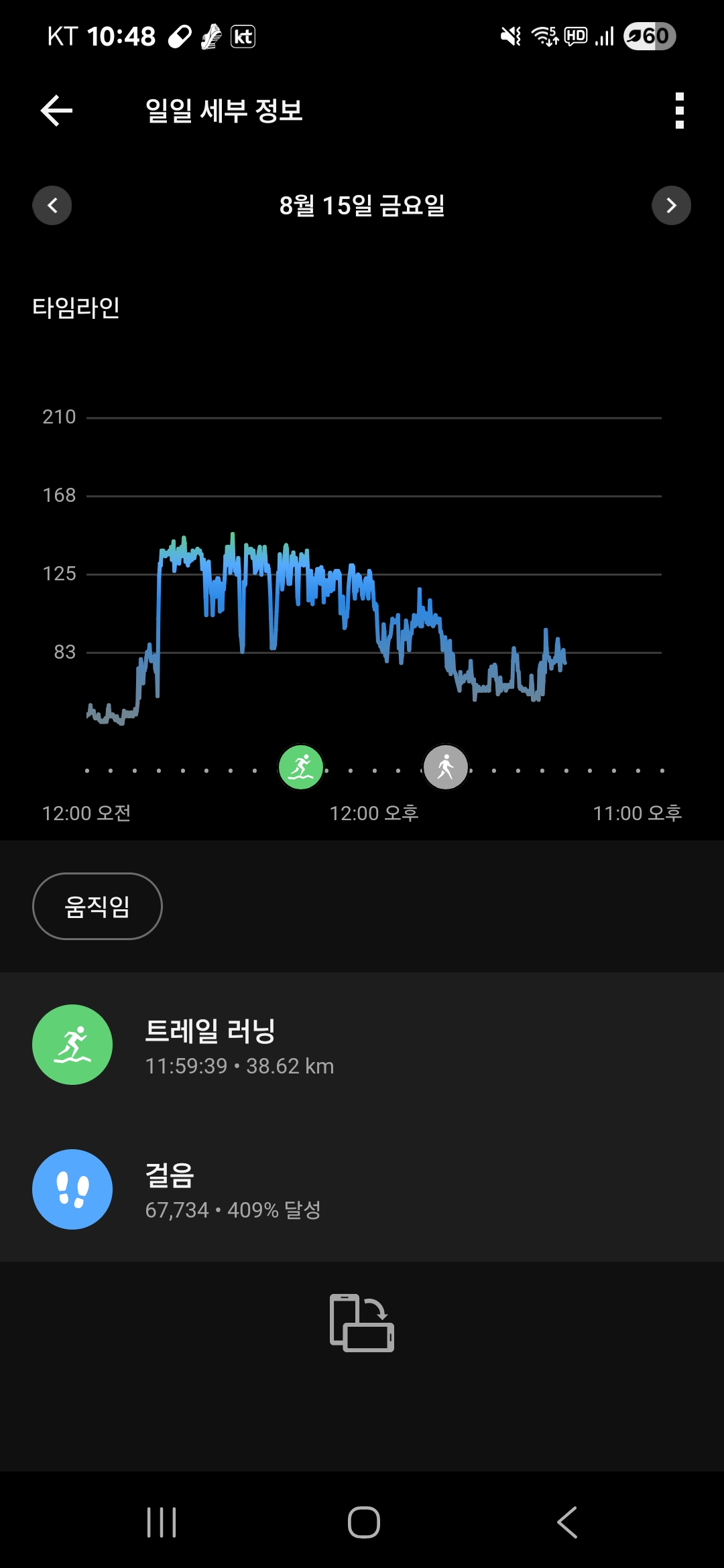Tap the 움직임 chip
The width and height of the screenshot is (724, 1568).
coord(97,906)
